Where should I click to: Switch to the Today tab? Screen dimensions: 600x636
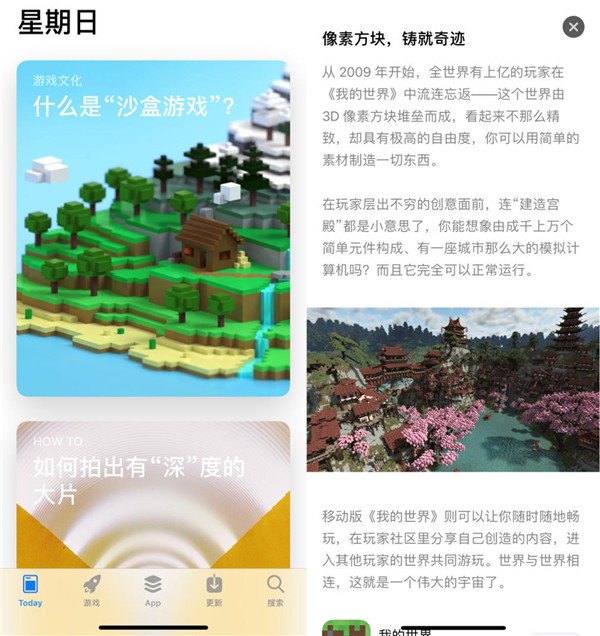coord(30,590)
